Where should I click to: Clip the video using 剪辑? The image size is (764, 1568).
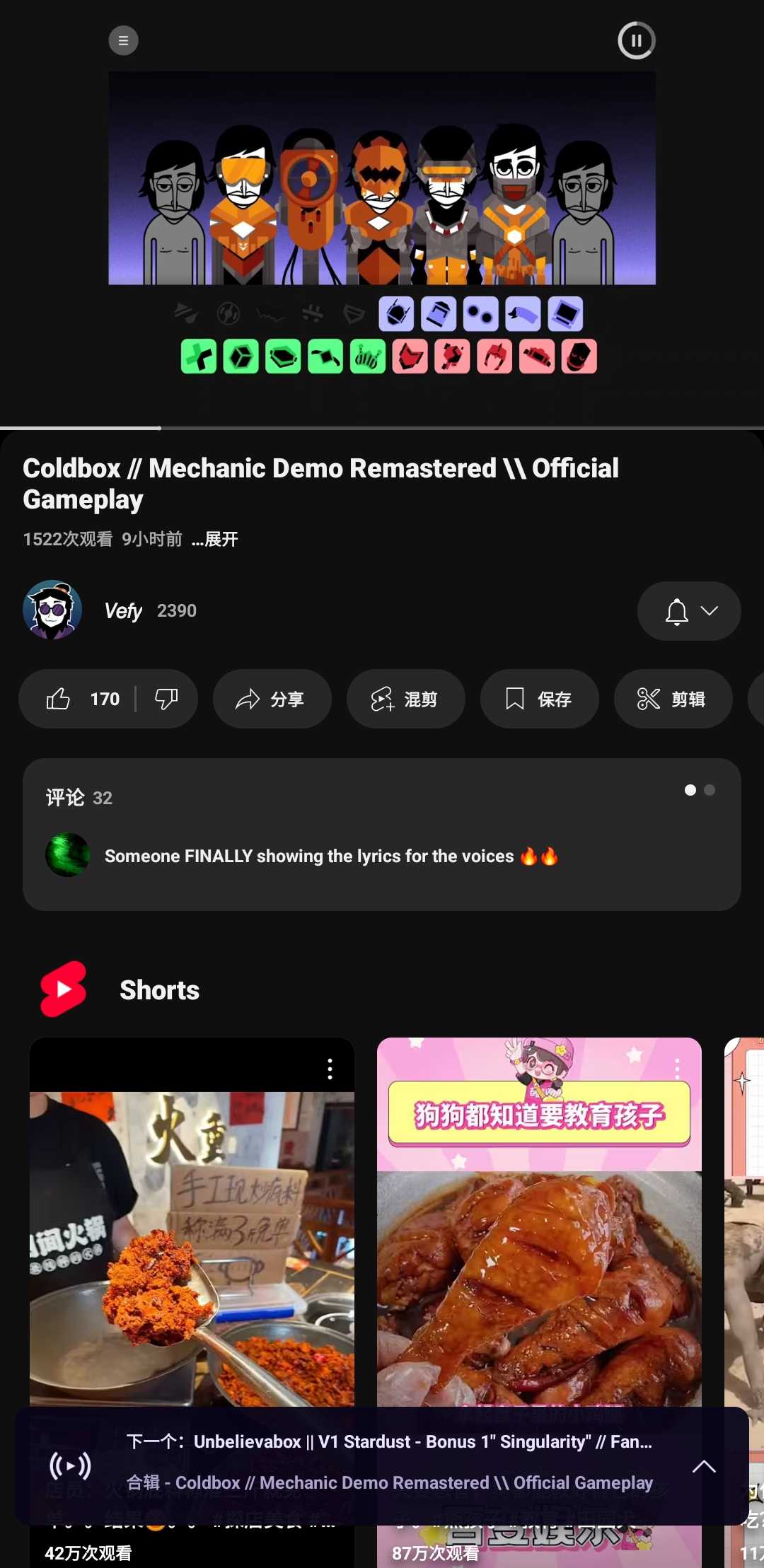tap(673, 699)
